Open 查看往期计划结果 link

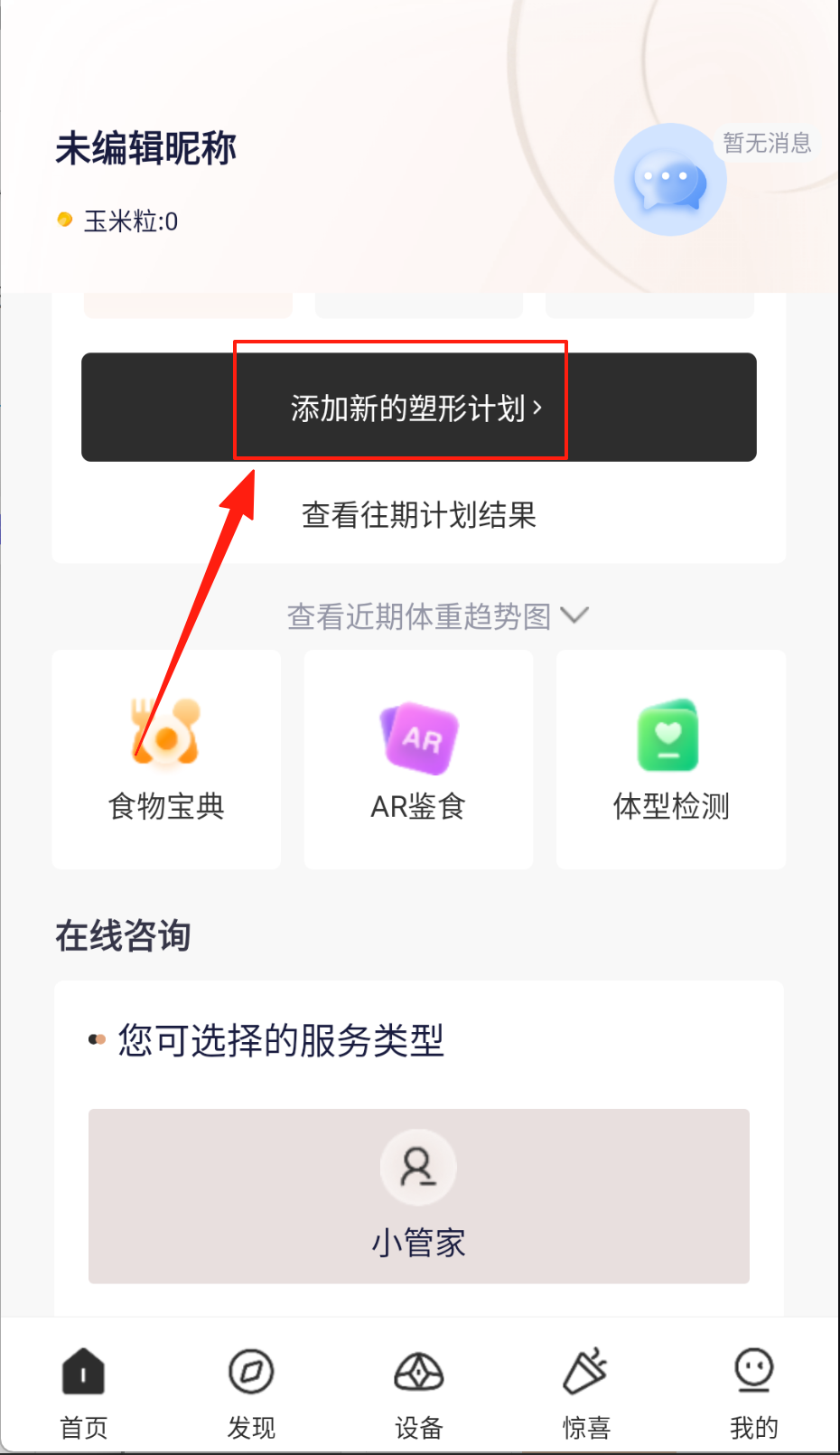(x=418, y=515)
